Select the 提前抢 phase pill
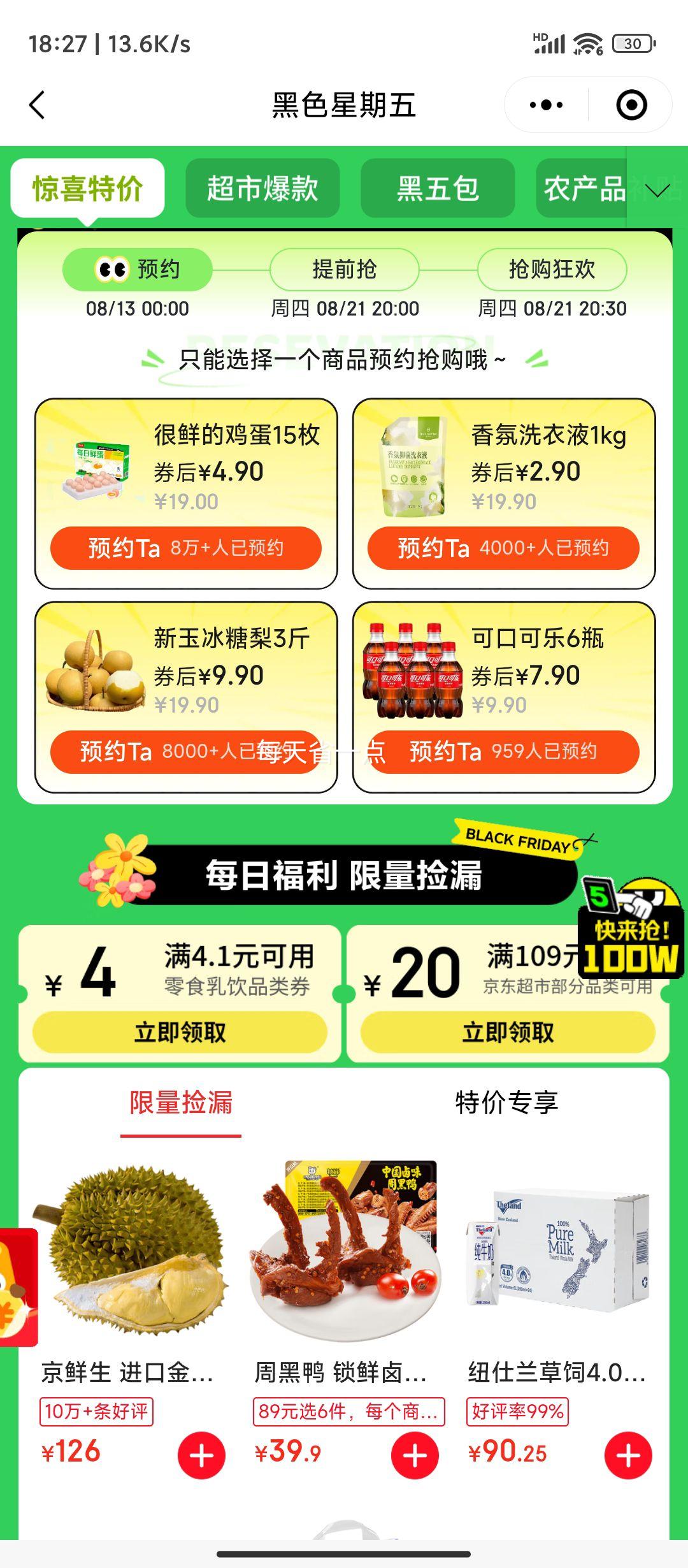This screenshot has height=1568, width=688. [x=343, y=270]
